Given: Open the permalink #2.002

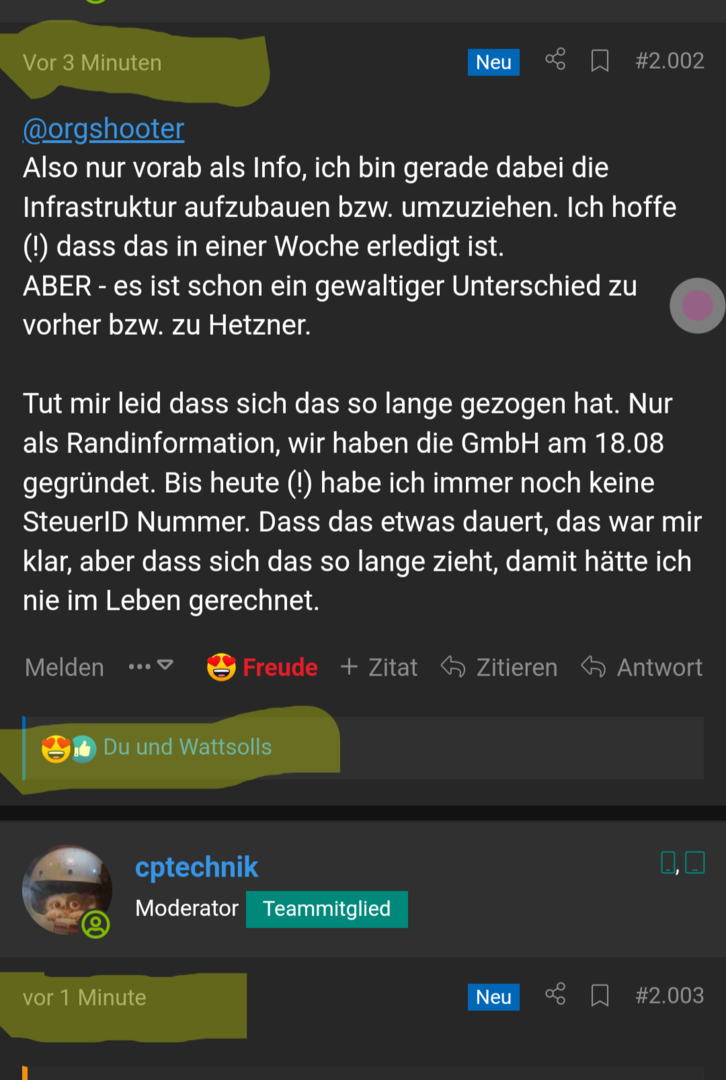Looking at the screenshot, I should click(669, 62).
